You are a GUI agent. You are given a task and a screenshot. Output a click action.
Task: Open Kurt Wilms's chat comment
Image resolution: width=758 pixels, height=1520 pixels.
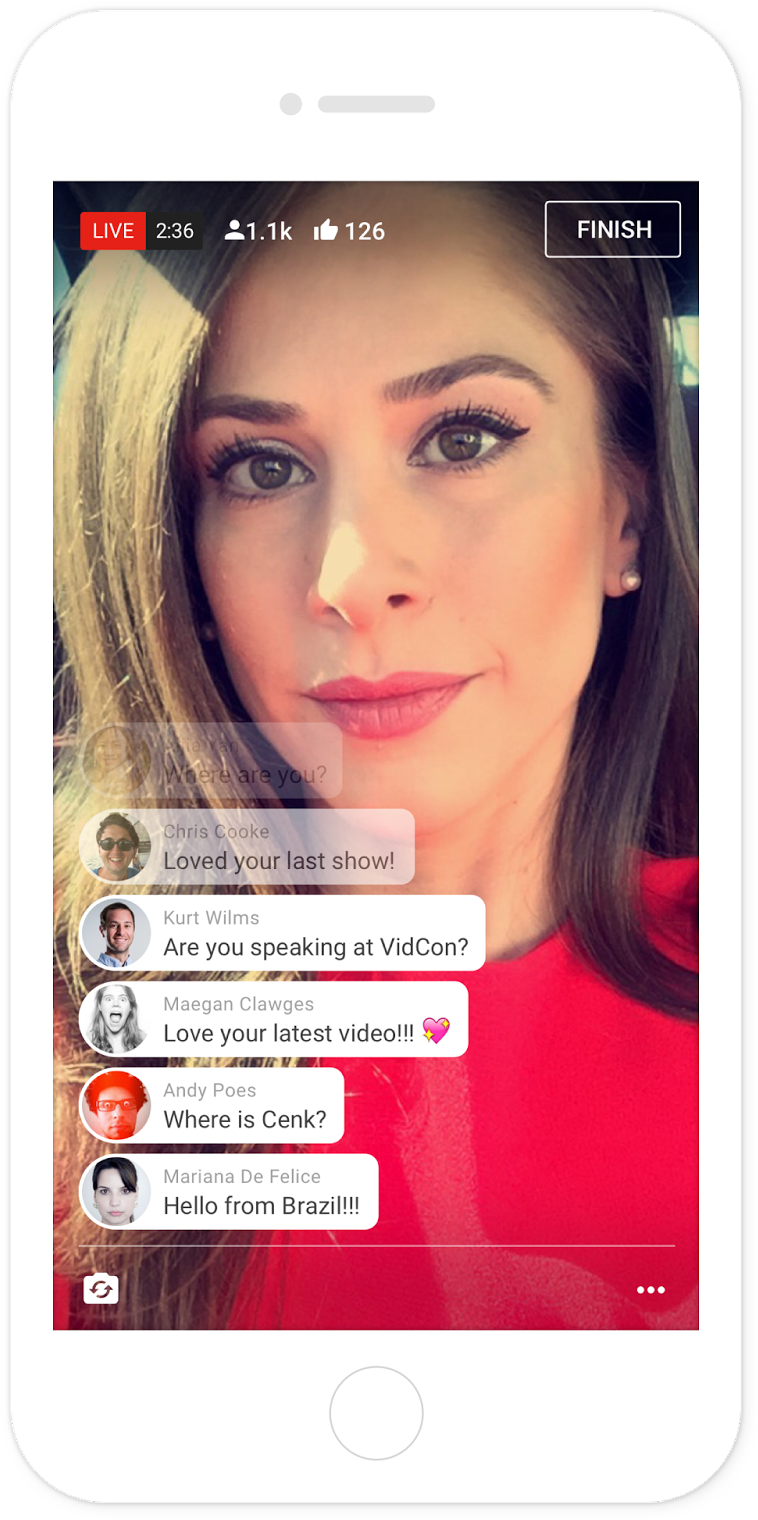tap(283, 933)
